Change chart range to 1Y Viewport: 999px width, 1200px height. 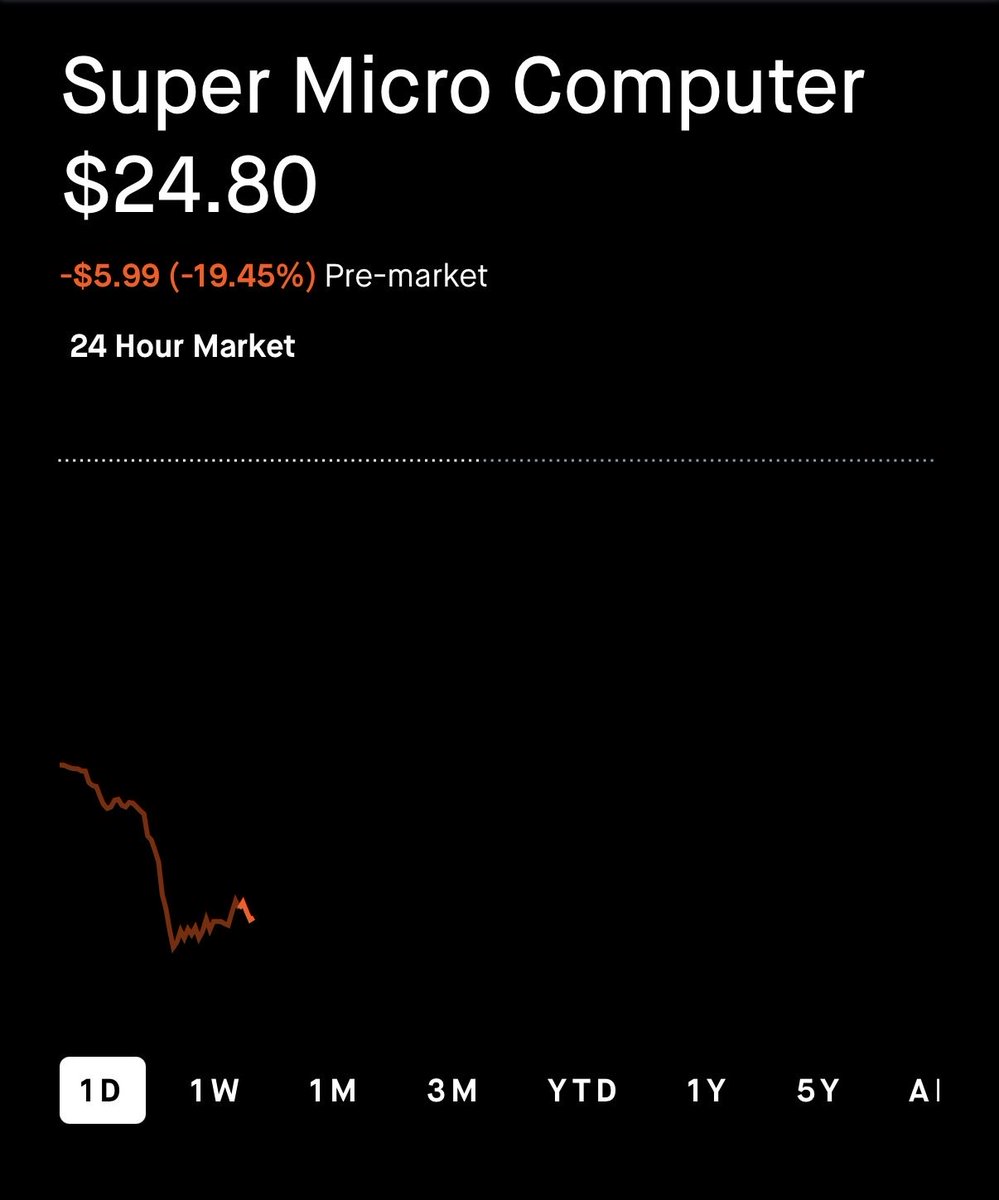tap(706, 1090)
